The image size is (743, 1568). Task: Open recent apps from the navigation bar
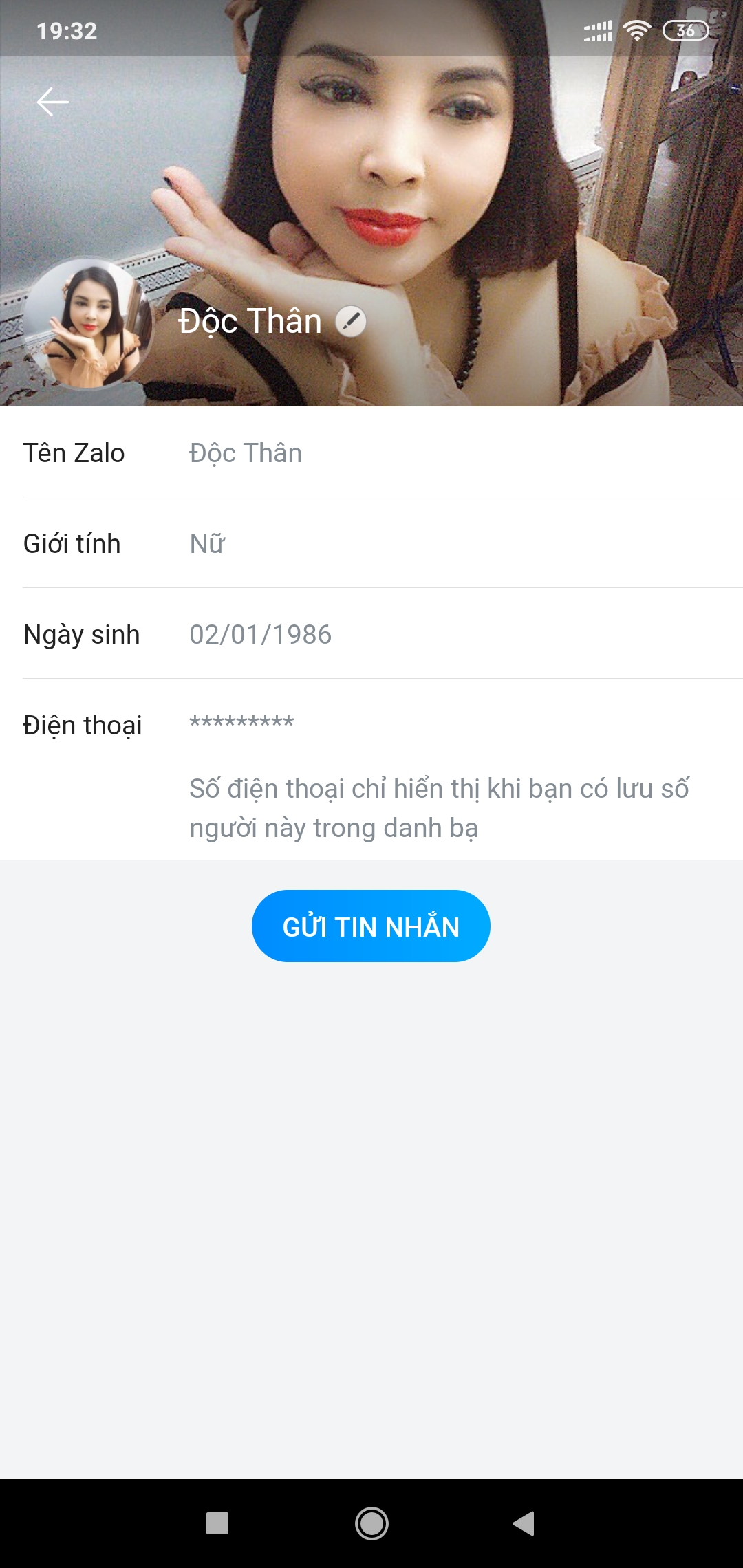217,1523
